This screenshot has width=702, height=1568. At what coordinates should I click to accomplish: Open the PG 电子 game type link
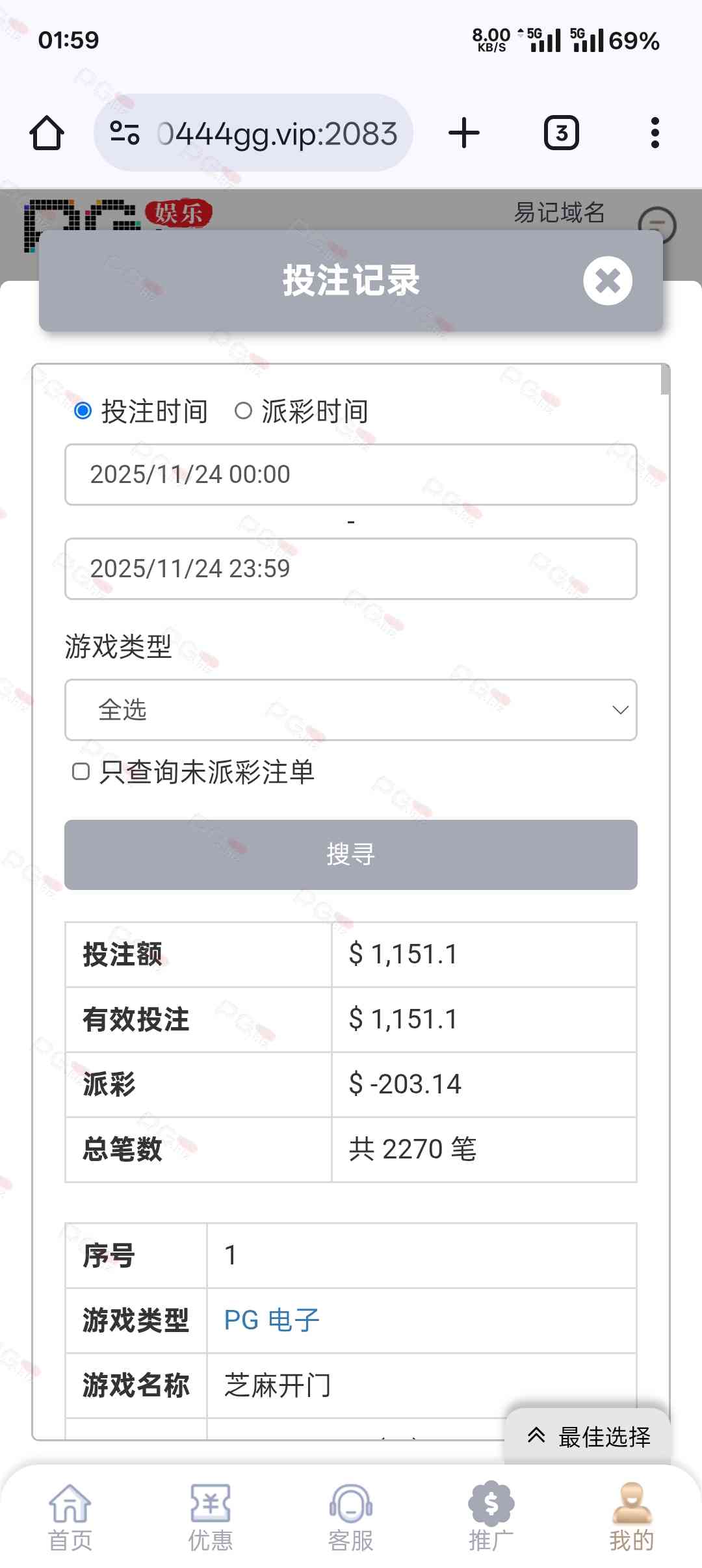point(272,1320)
